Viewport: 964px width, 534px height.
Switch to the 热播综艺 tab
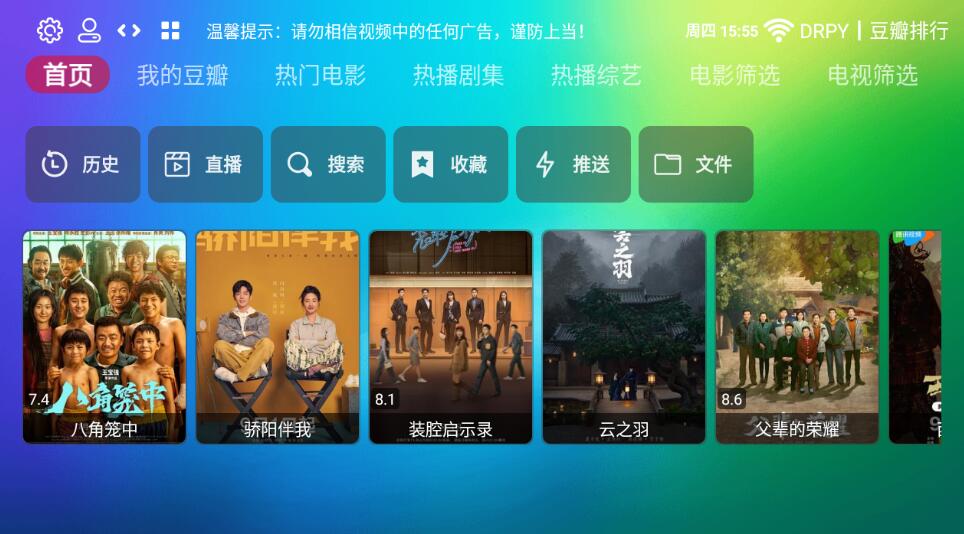click(x=596, y=75)
